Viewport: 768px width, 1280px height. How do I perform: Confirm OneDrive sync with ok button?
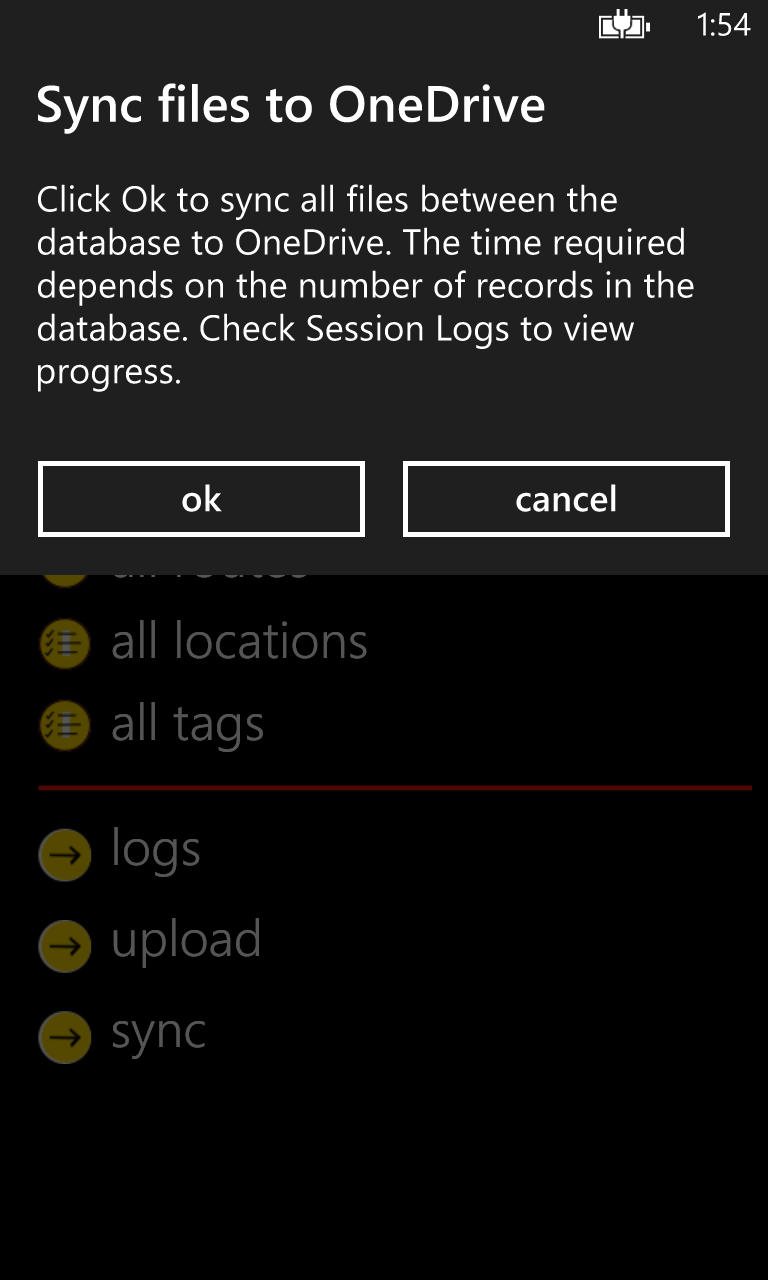point(201,499)
